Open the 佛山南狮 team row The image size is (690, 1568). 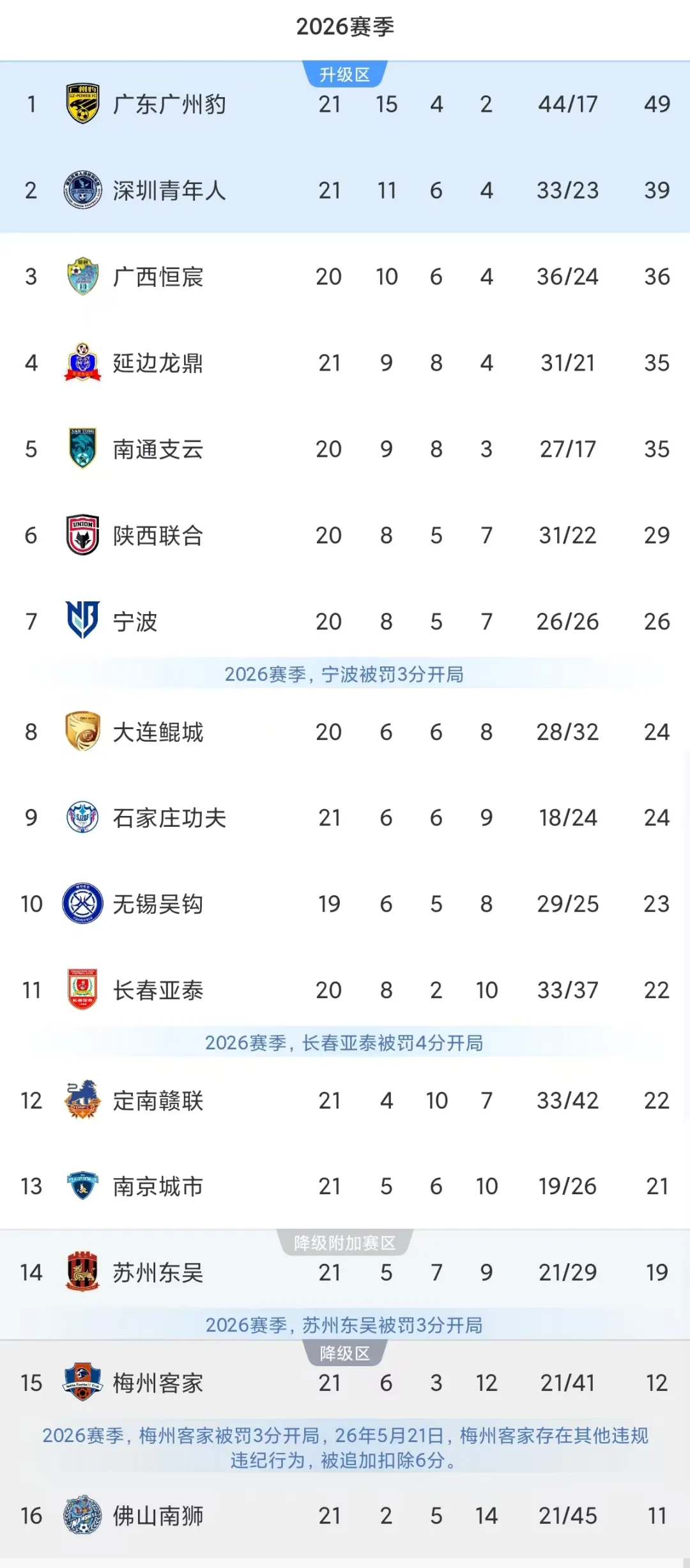tap(345, 1516)
